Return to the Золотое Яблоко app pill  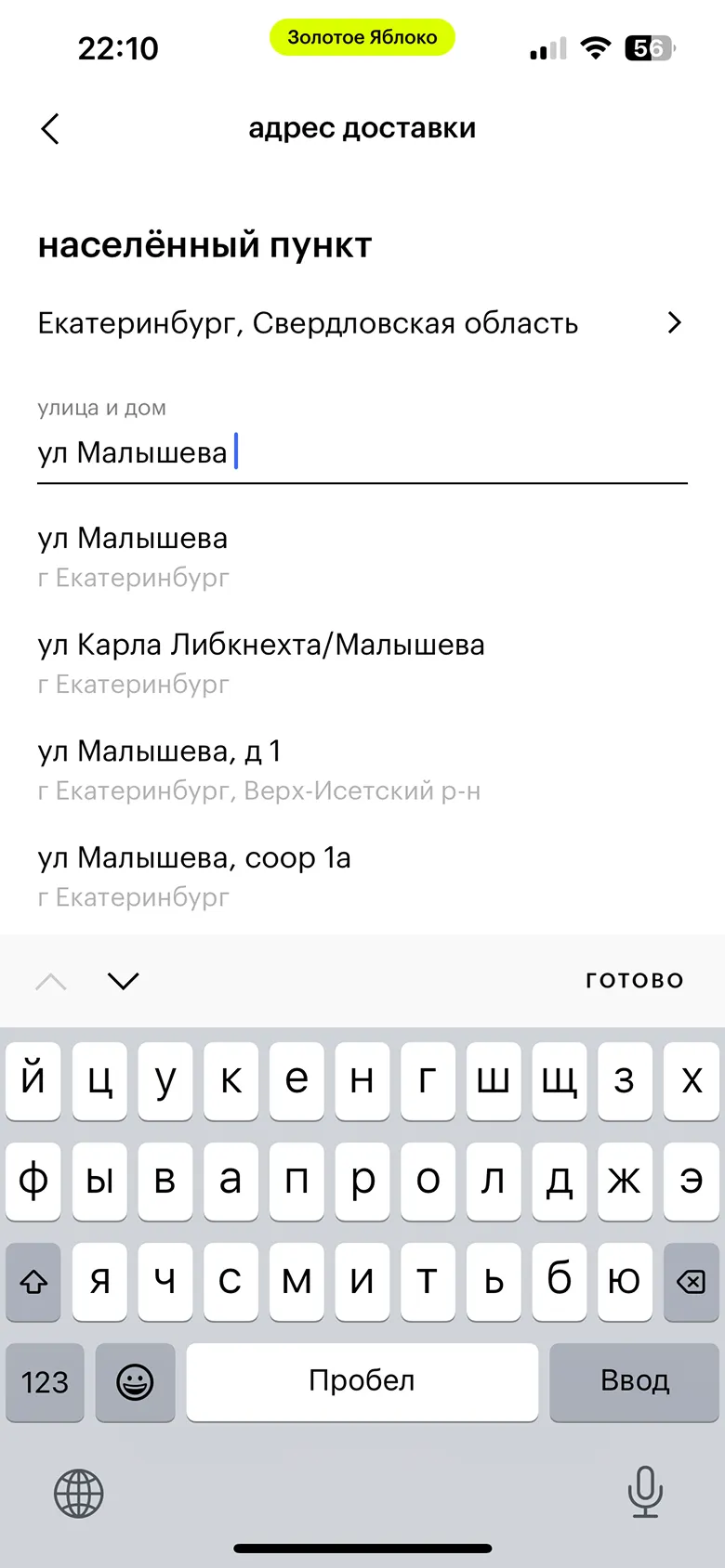[x=362, y=37]
